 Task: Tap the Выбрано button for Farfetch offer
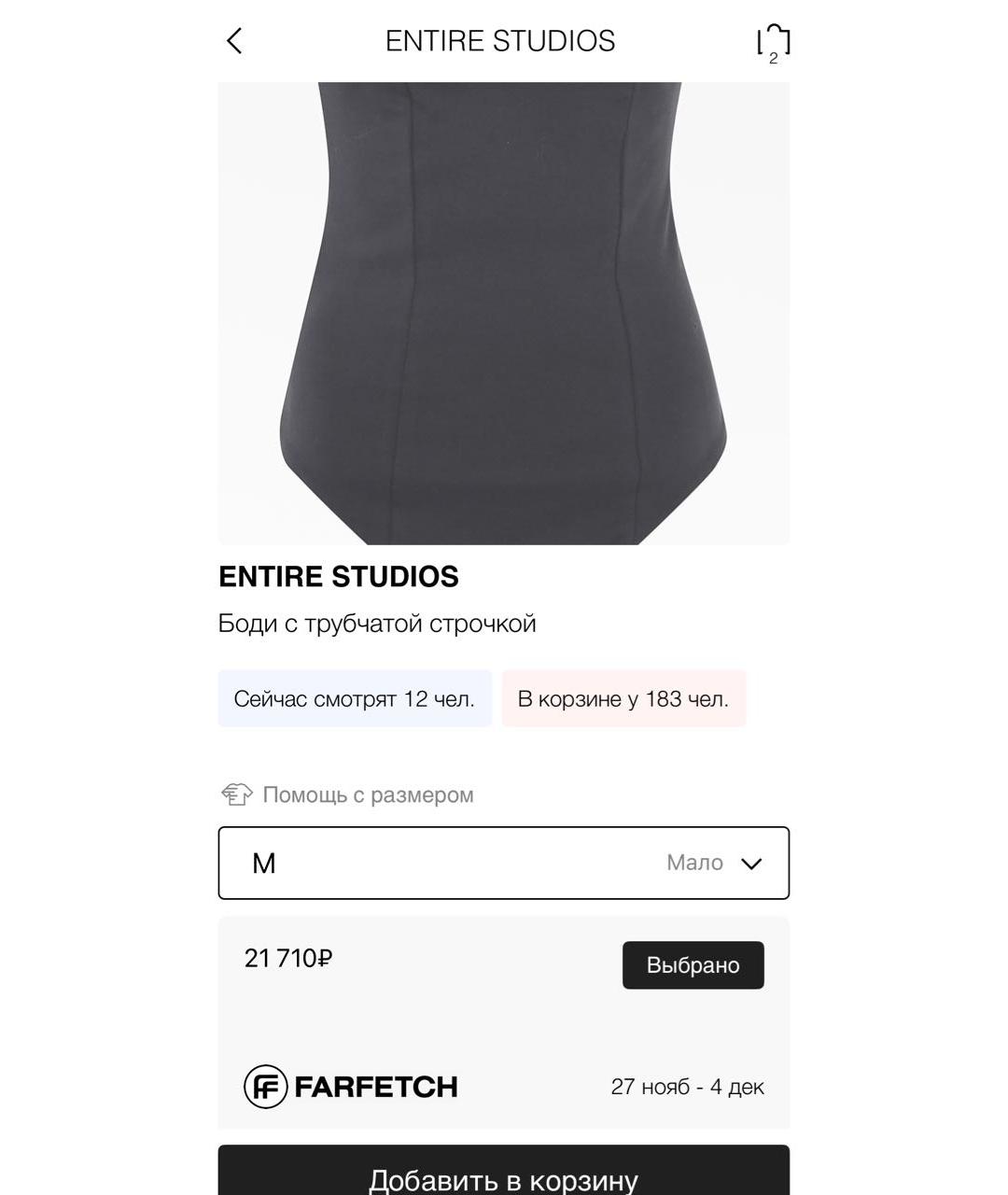693,965
